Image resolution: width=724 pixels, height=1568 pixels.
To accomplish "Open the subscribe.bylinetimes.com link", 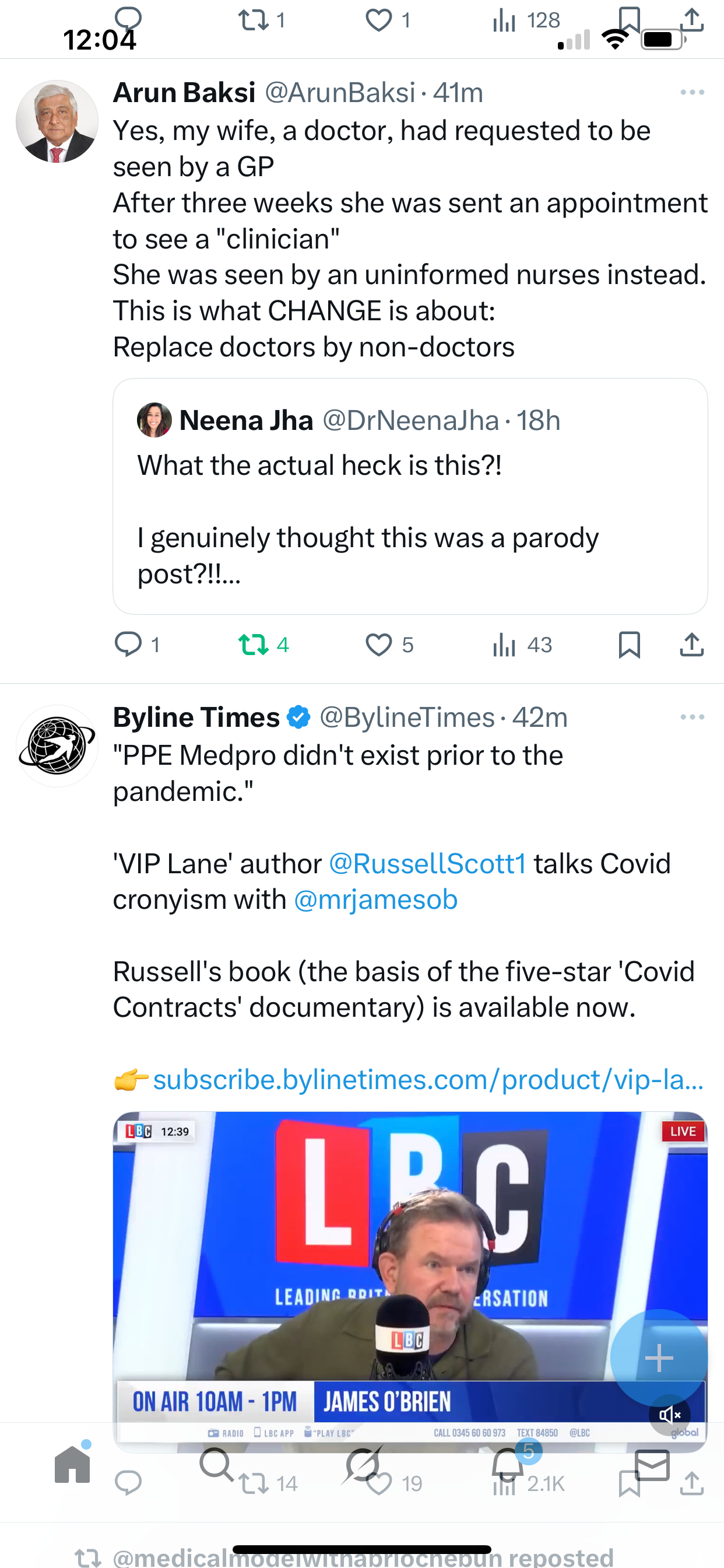I will tap(428, 1080).
